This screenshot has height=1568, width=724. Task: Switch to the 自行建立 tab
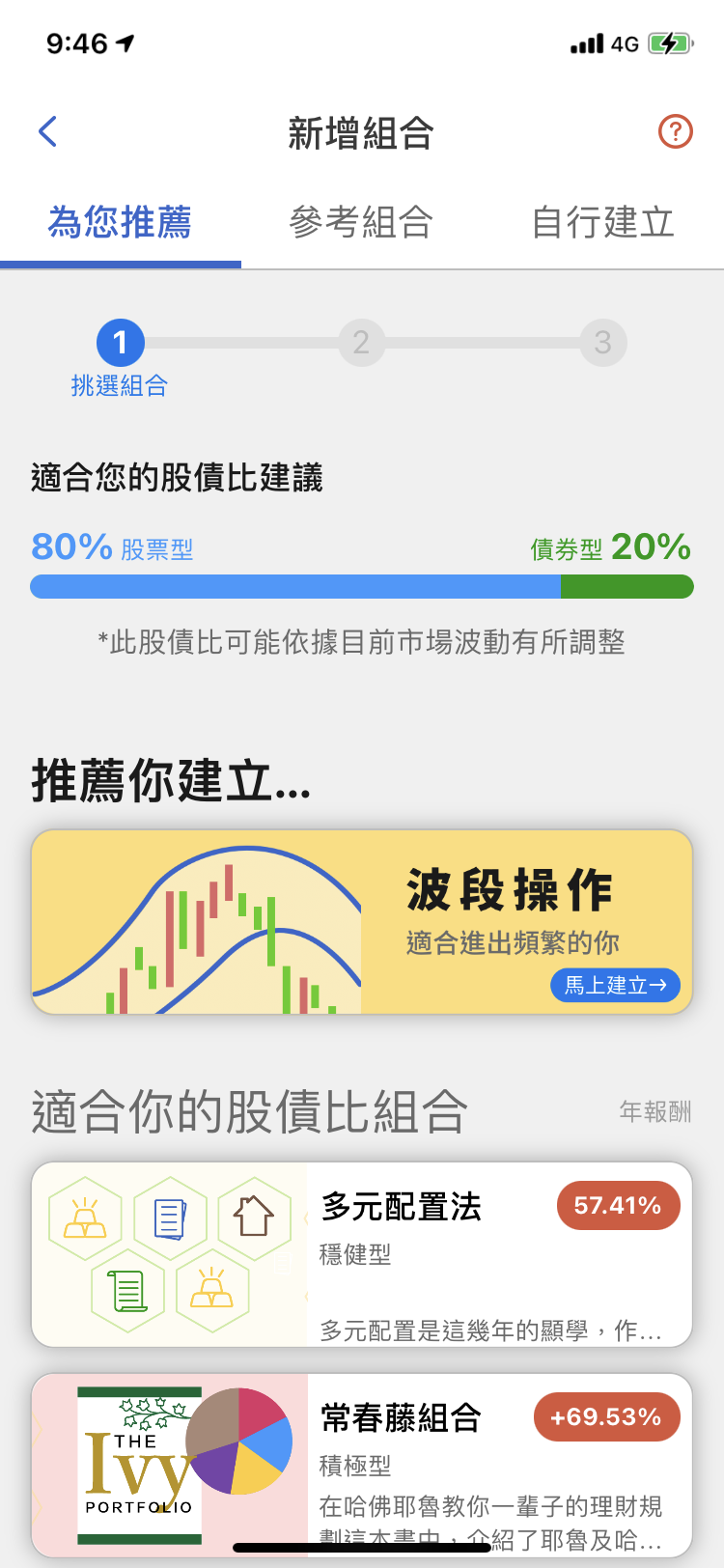tap(602, 223)
